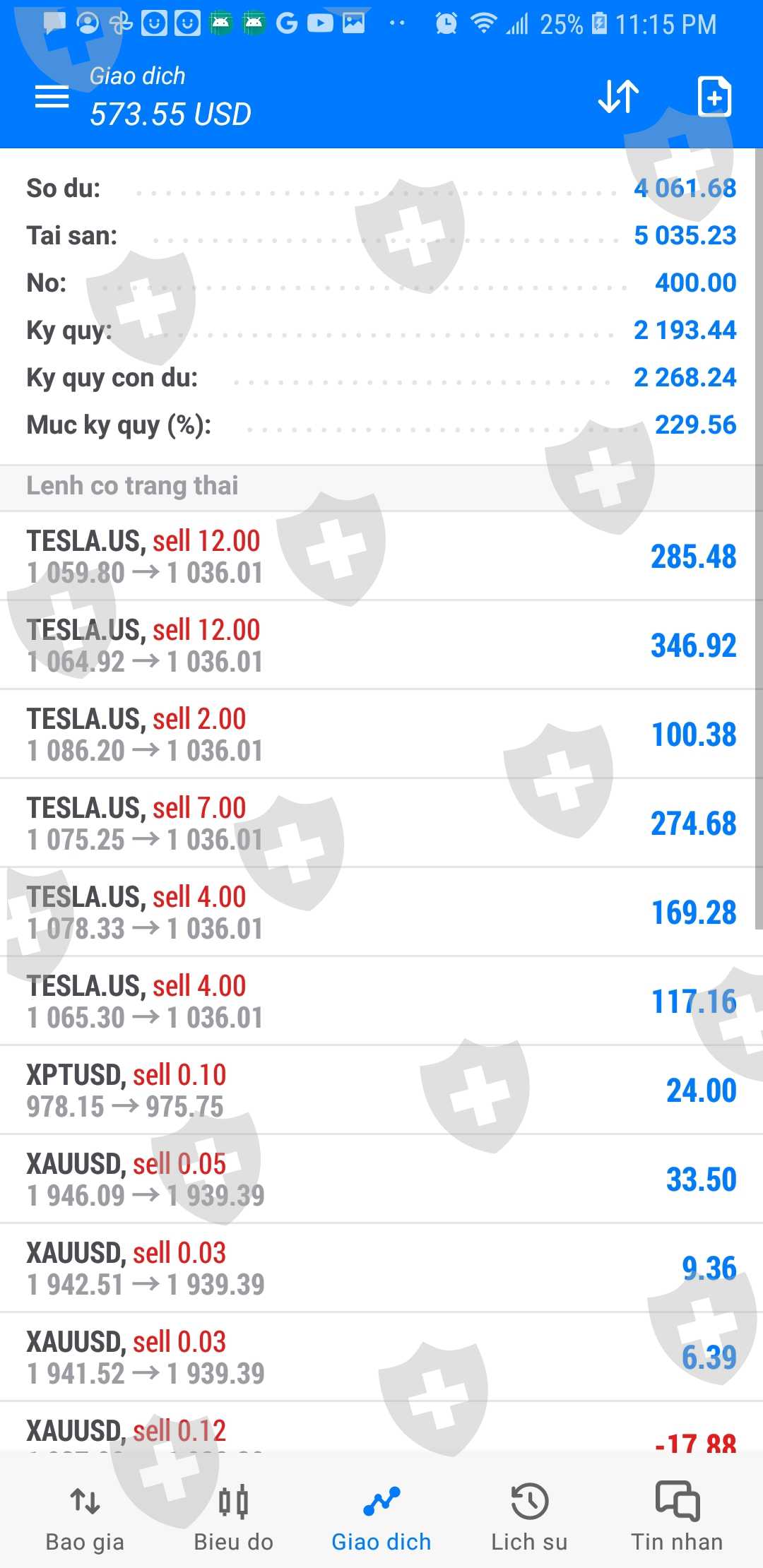Open the XPTUSD sell 0.10 position
The width and height of the screenshot is (763, 1568).
[381, 1091]
